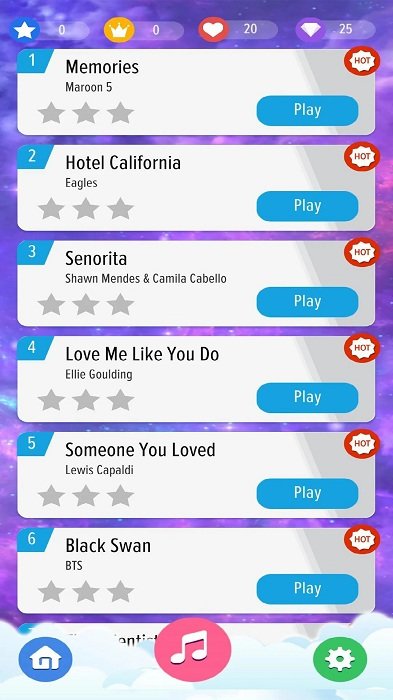Go to the home screen icon

(45, 659)
